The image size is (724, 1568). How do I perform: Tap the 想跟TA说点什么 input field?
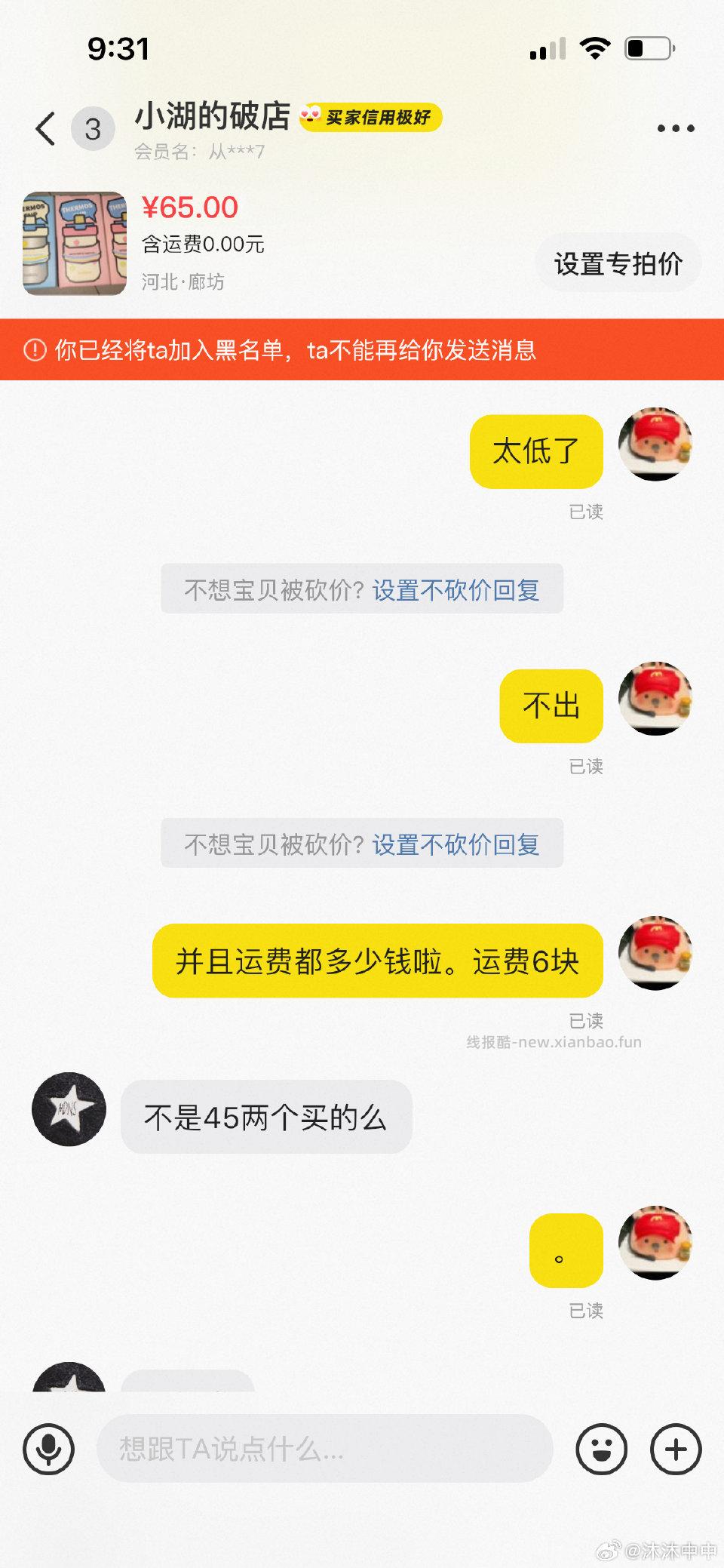click(324, 1449)
